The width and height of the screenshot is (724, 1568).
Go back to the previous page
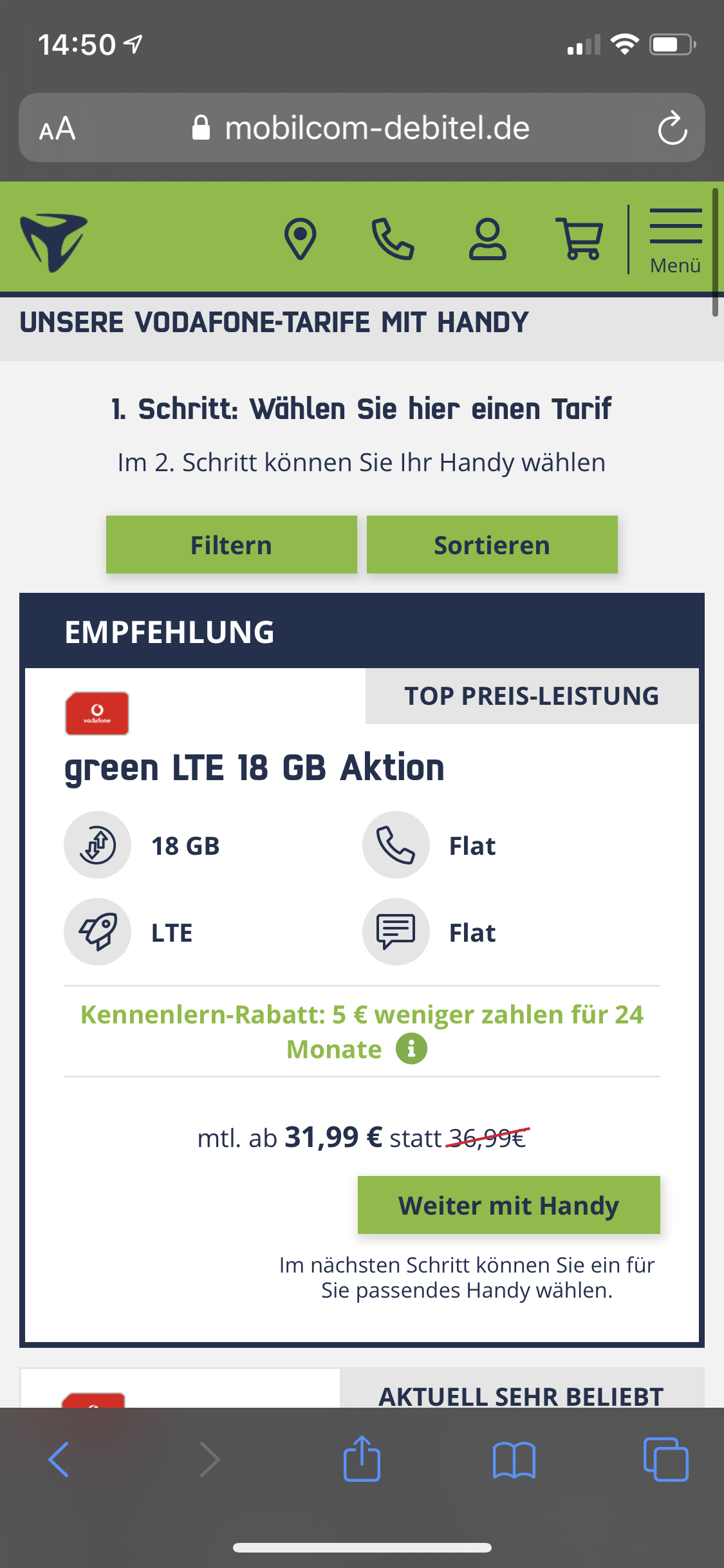(59, 1459)
